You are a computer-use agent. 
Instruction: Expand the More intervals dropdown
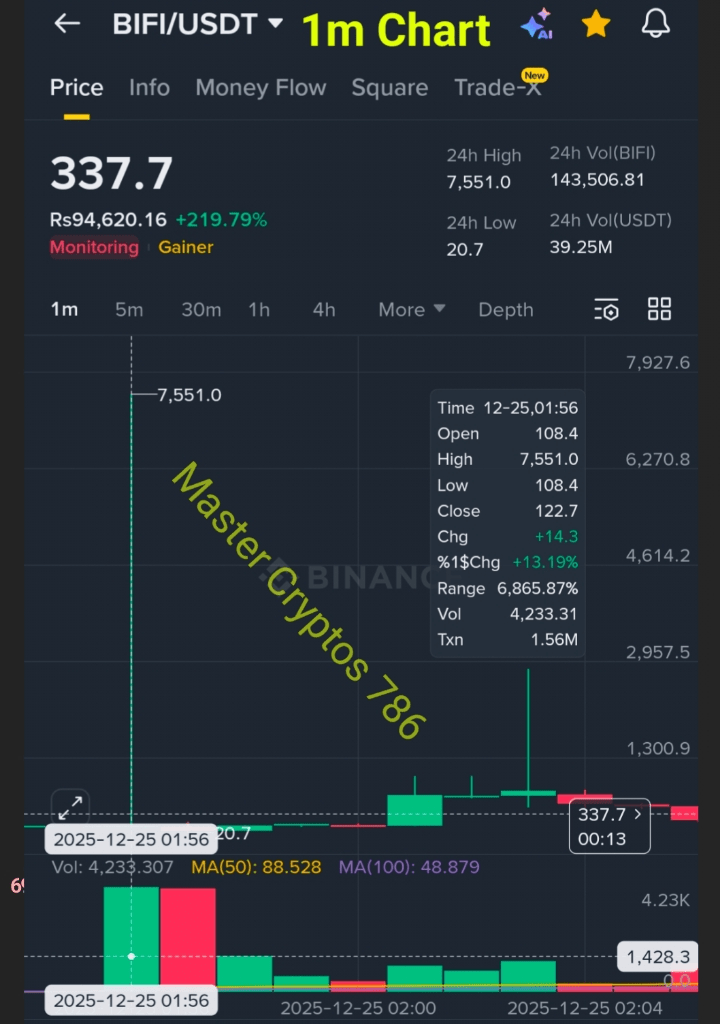pyautogui.click(x=411, y=310)
